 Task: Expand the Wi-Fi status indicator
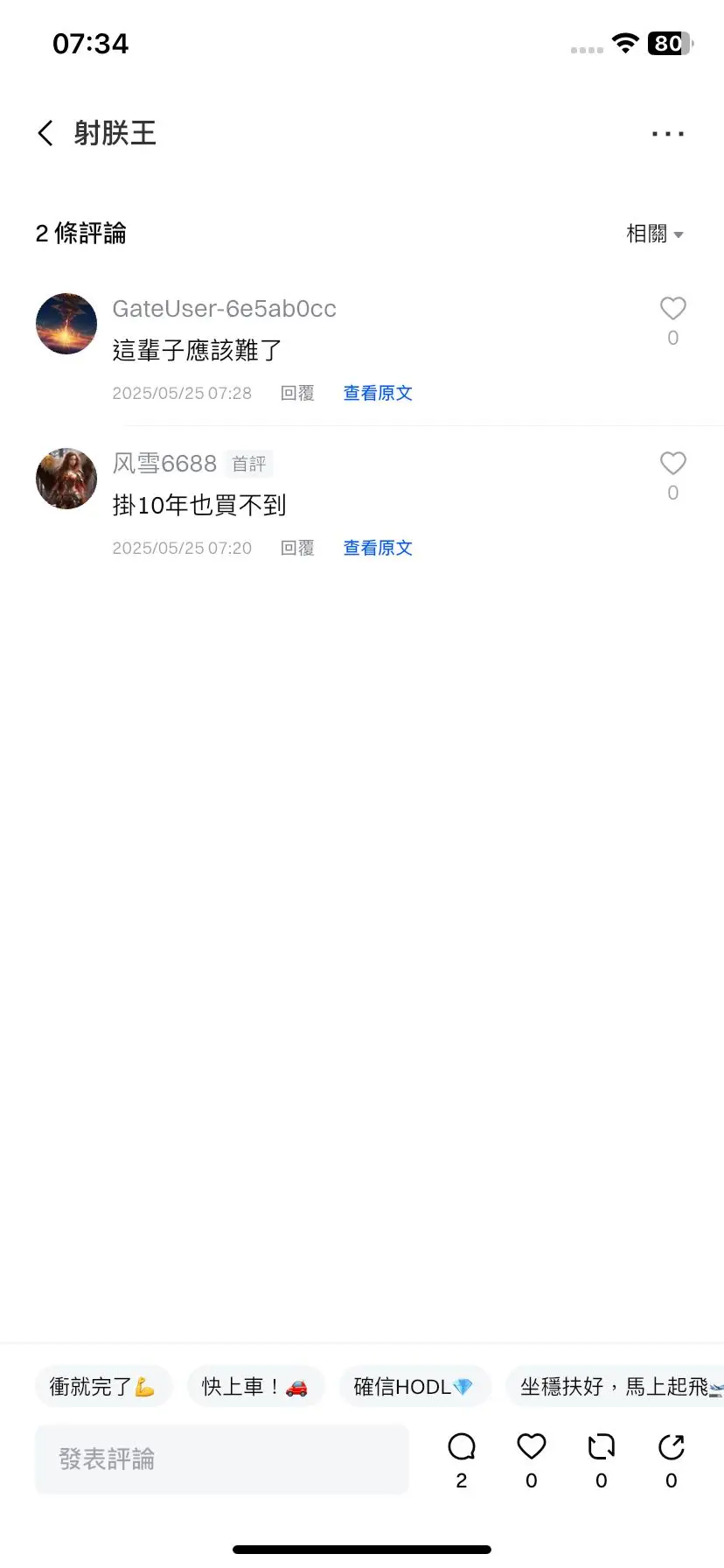625,44
